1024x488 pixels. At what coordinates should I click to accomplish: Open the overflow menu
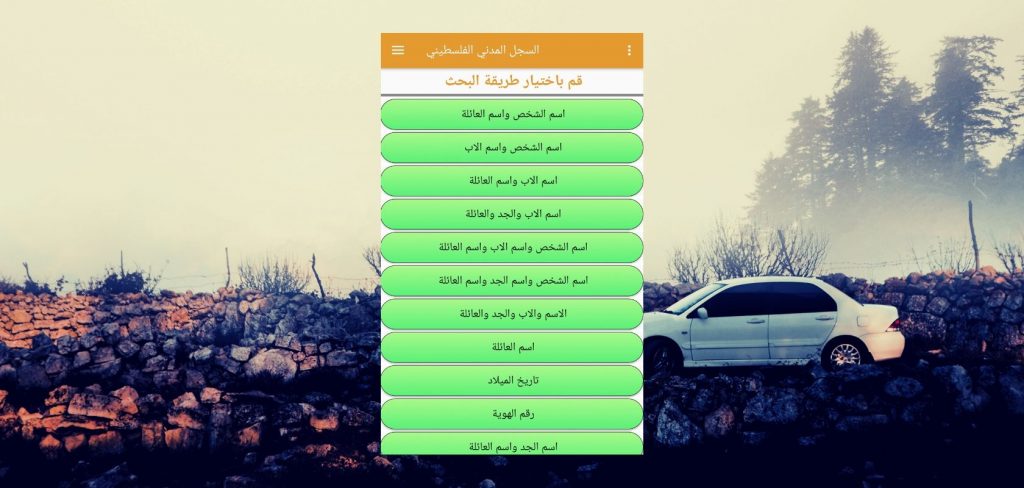(x=629, y=50)
